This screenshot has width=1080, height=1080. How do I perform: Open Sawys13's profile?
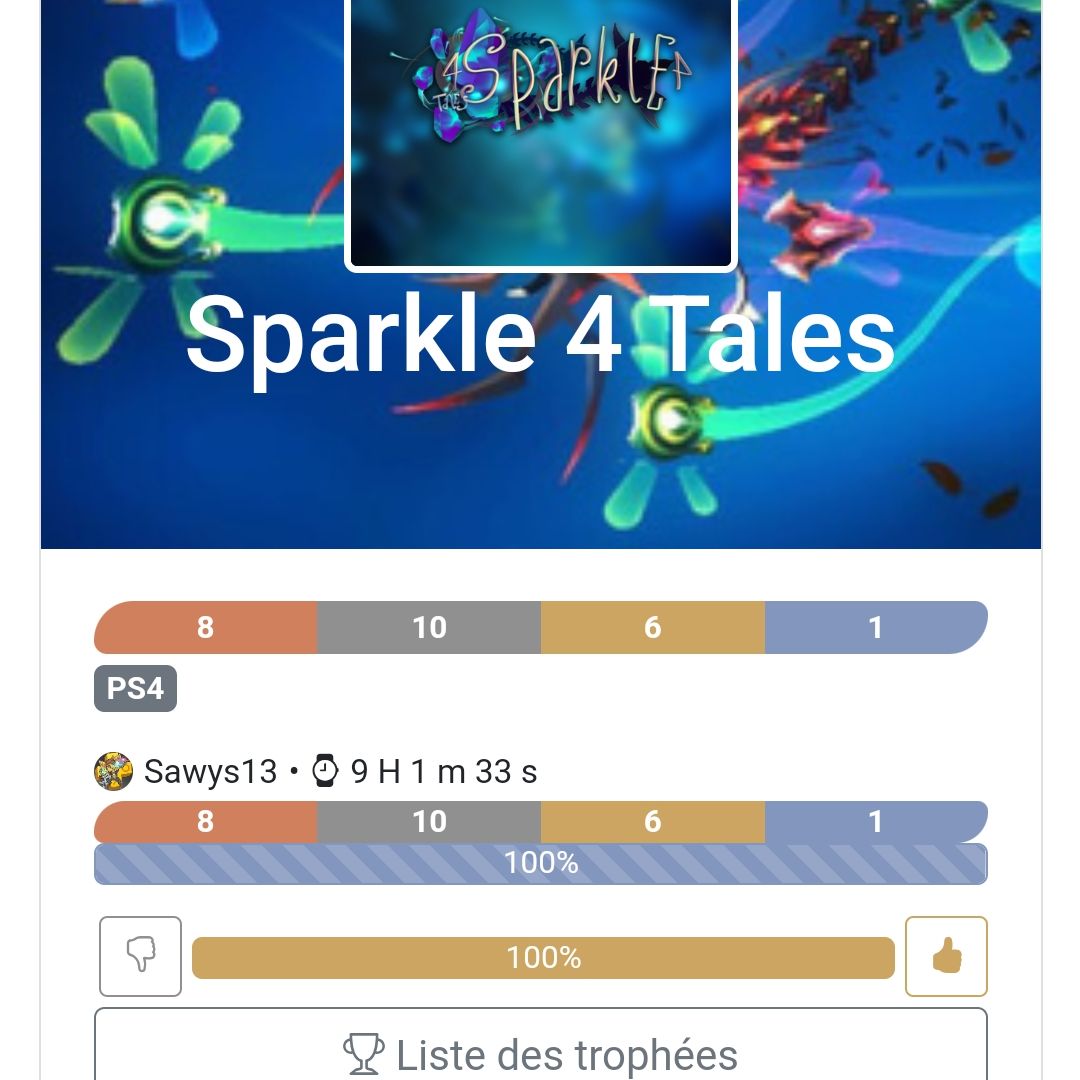click(x=210, y=772)
